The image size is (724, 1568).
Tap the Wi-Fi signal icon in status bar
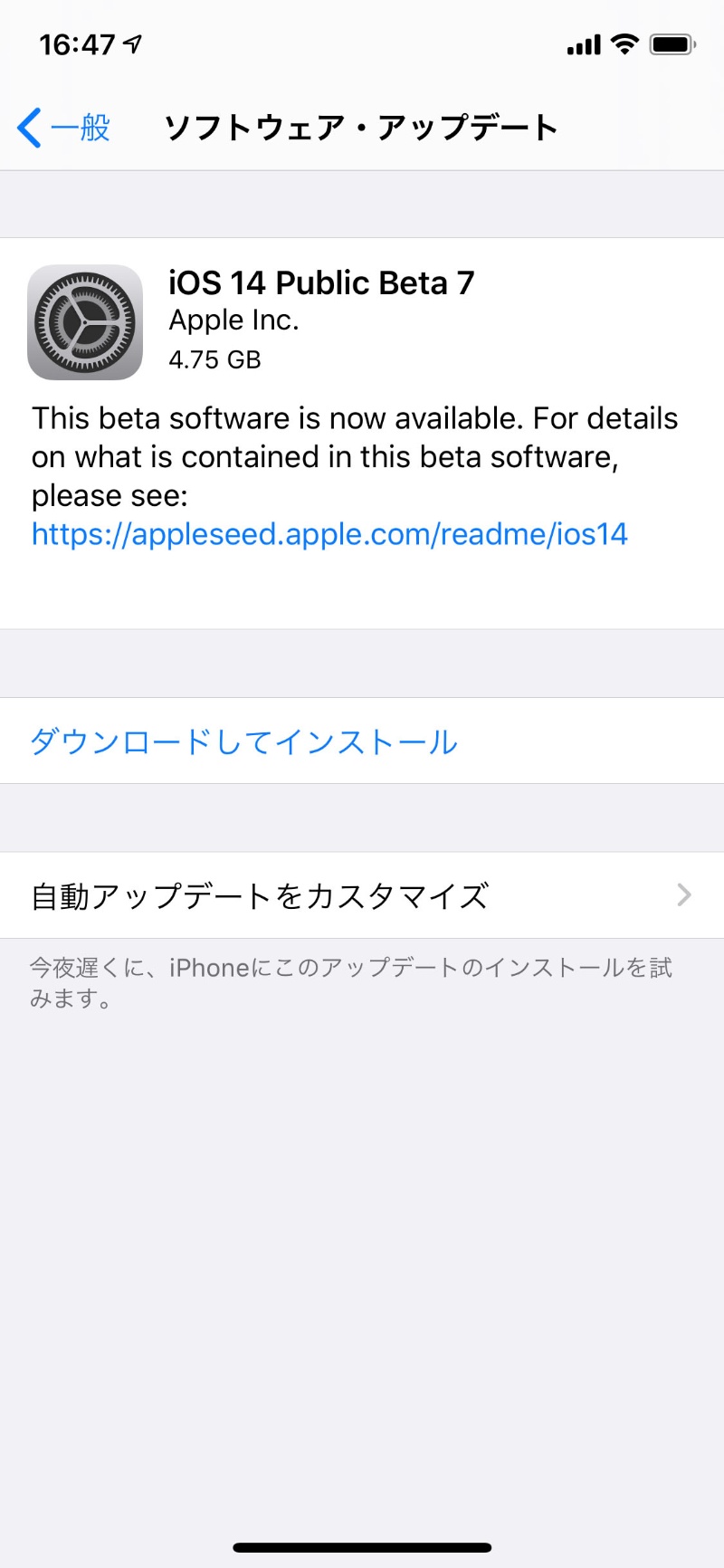tap(625, 43)
